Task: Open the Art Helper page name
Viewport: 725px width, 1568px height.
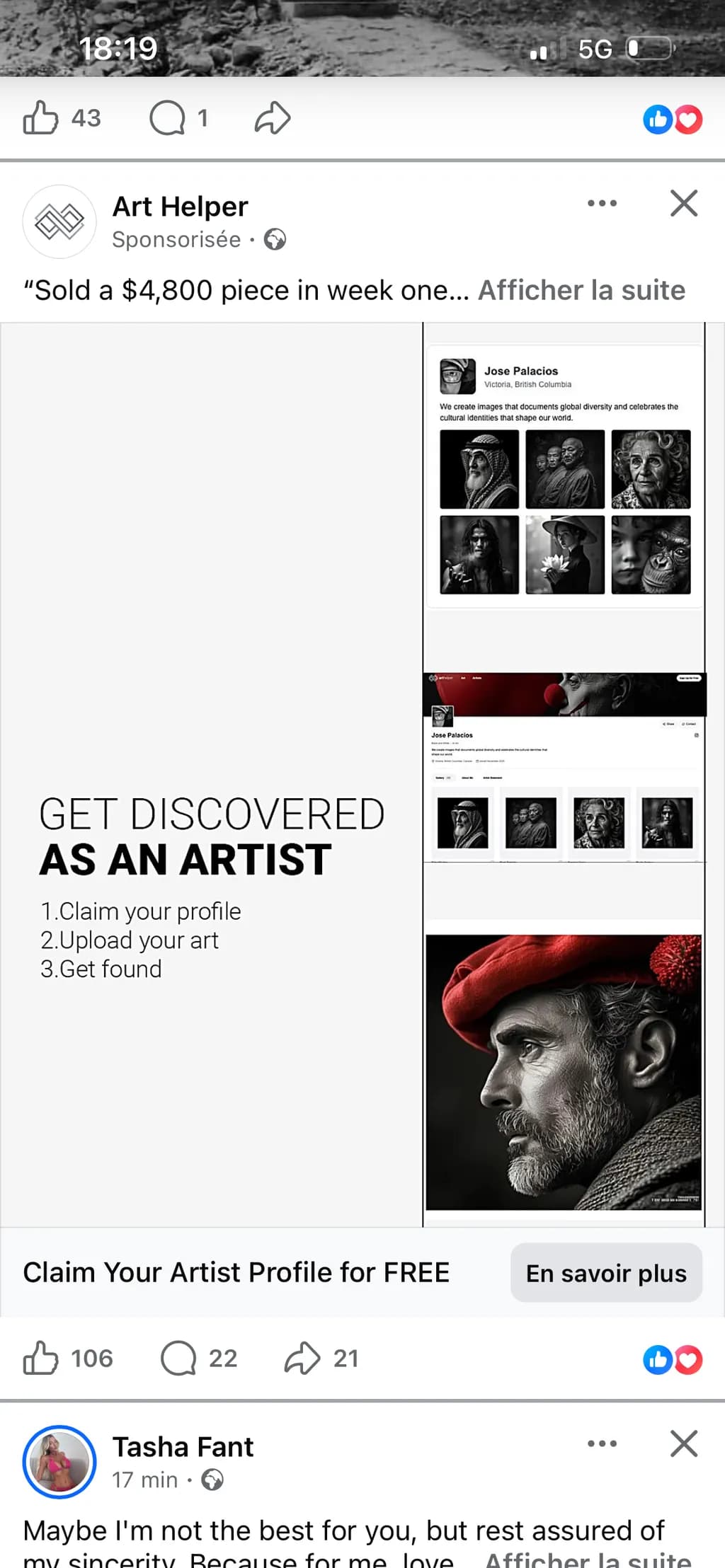Action: click(180, 207)
